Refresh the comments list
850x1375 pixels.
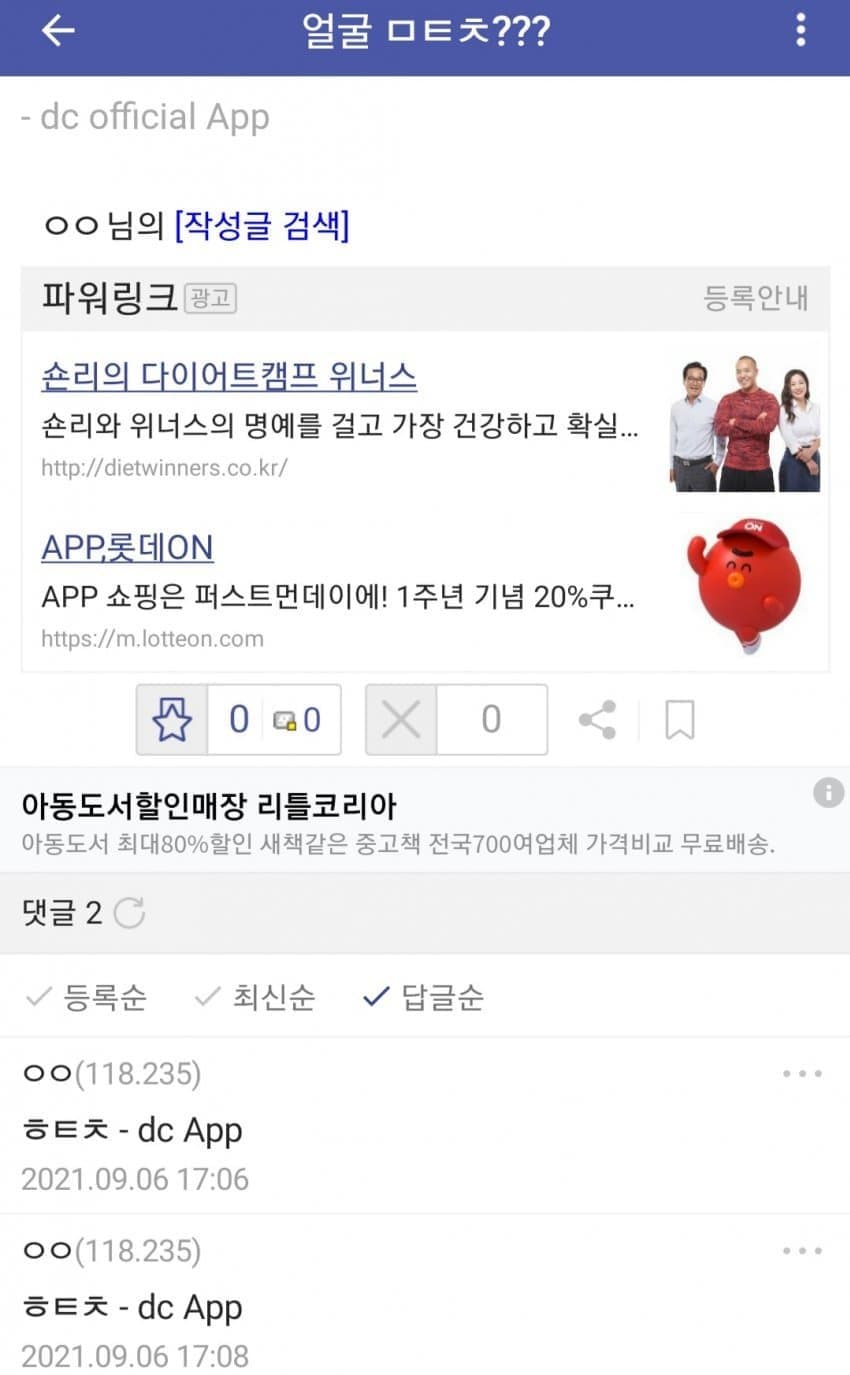129,913
